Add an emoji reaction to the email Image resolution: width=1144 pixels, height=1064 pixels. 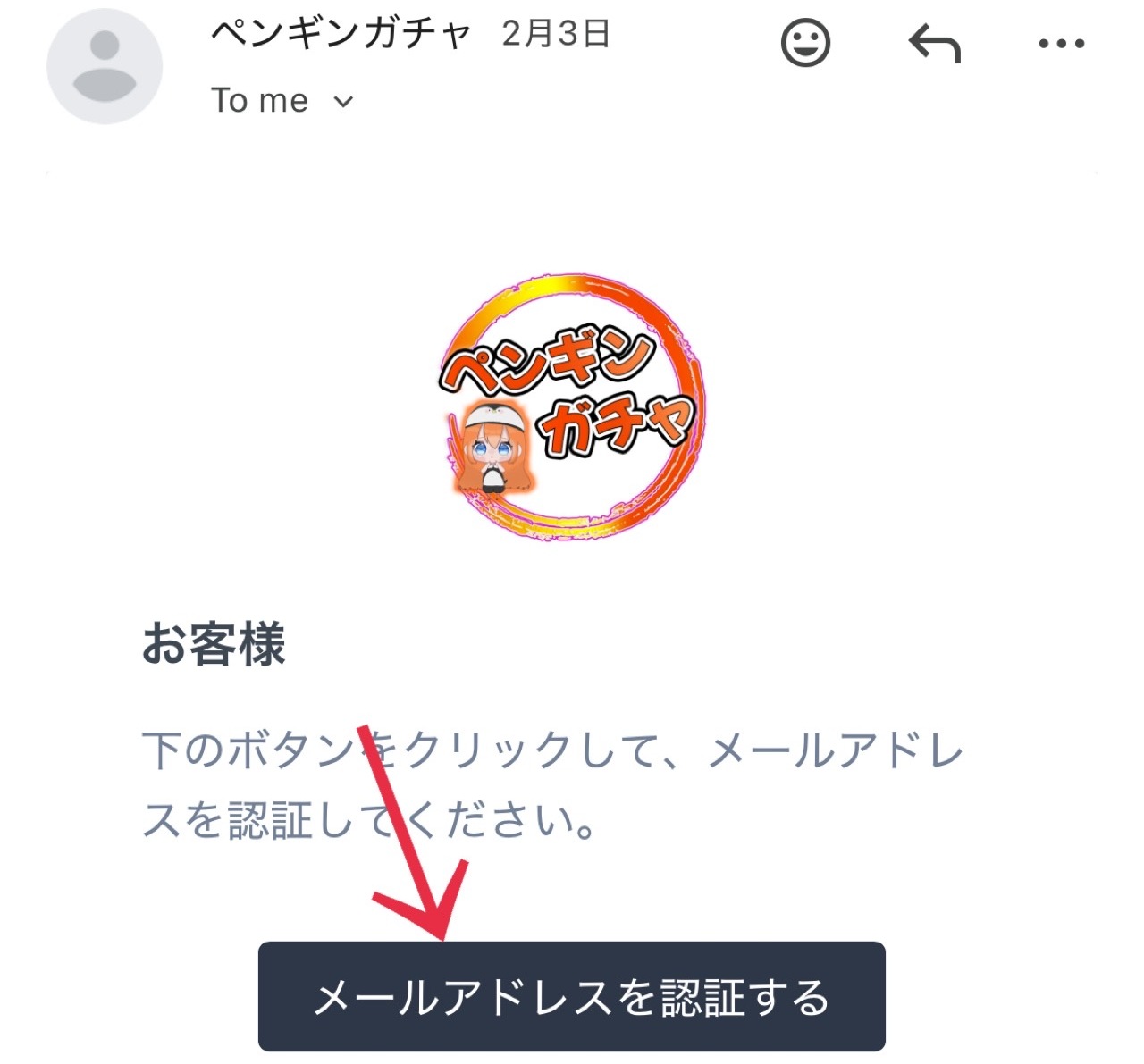coord(805,43)
